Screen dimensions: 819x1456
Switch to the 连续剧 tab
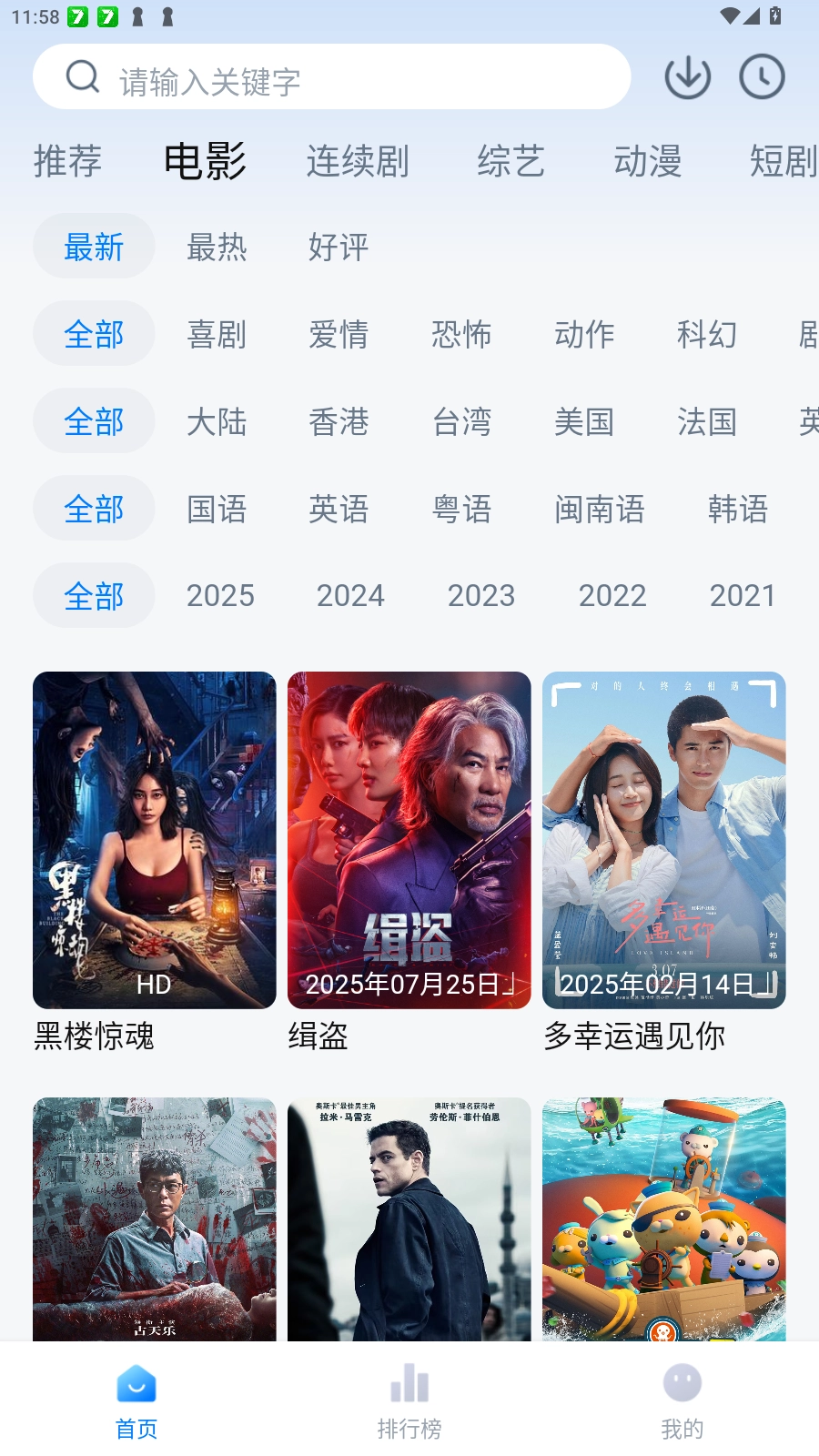pos(356,161)
